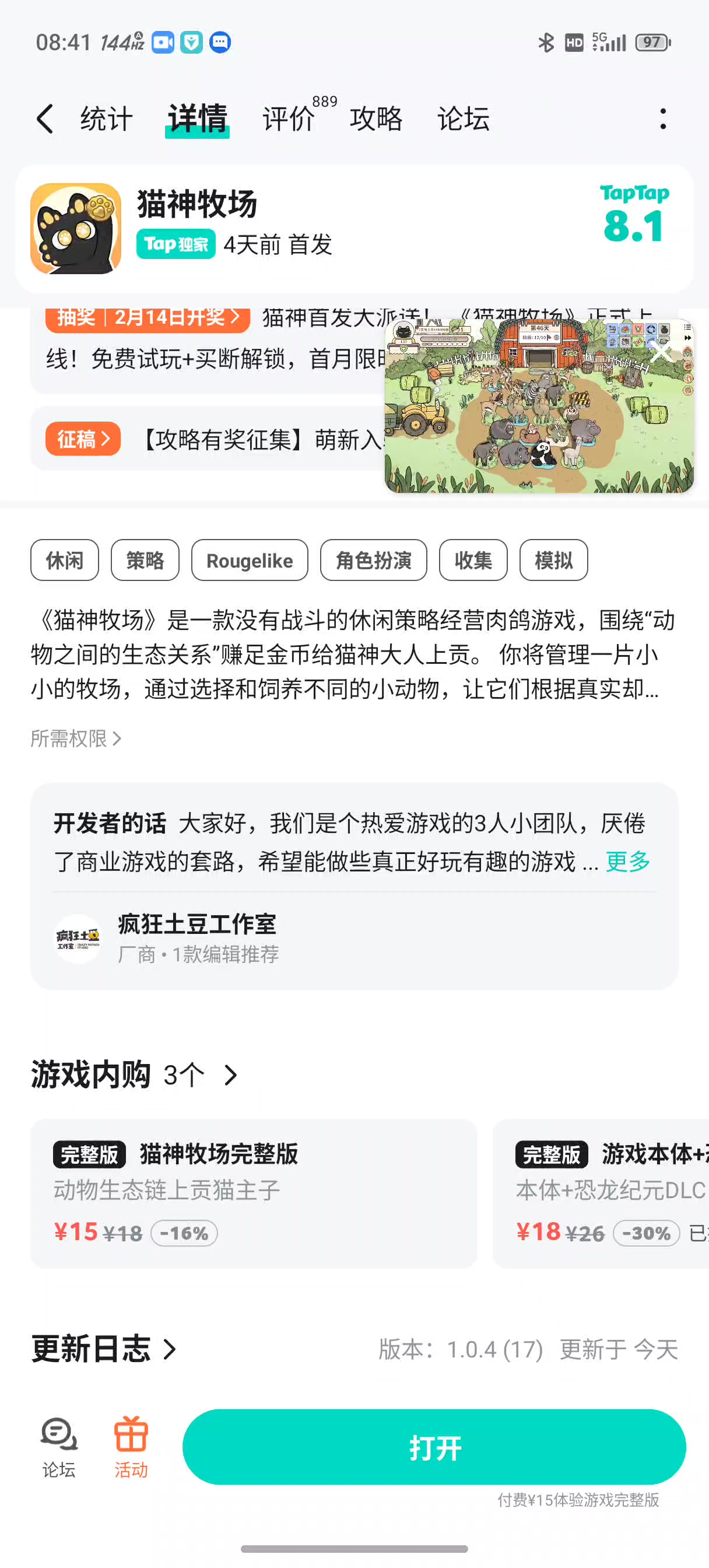Open the 征稿 strategy collection notice
This screenshot has height=1568, width=709.
[x=83, y=439]
